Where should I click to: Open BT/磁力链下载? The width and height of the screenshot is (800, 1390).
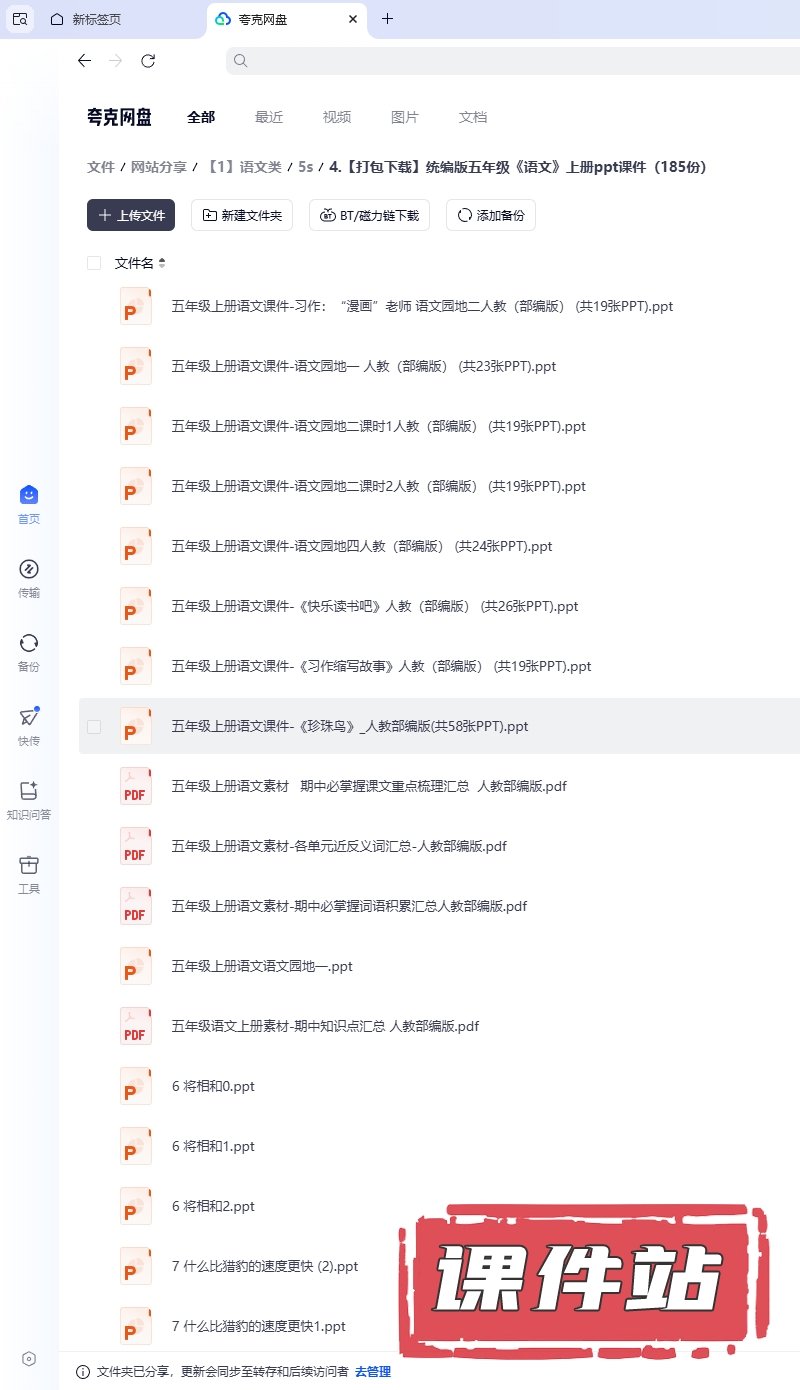369,215
